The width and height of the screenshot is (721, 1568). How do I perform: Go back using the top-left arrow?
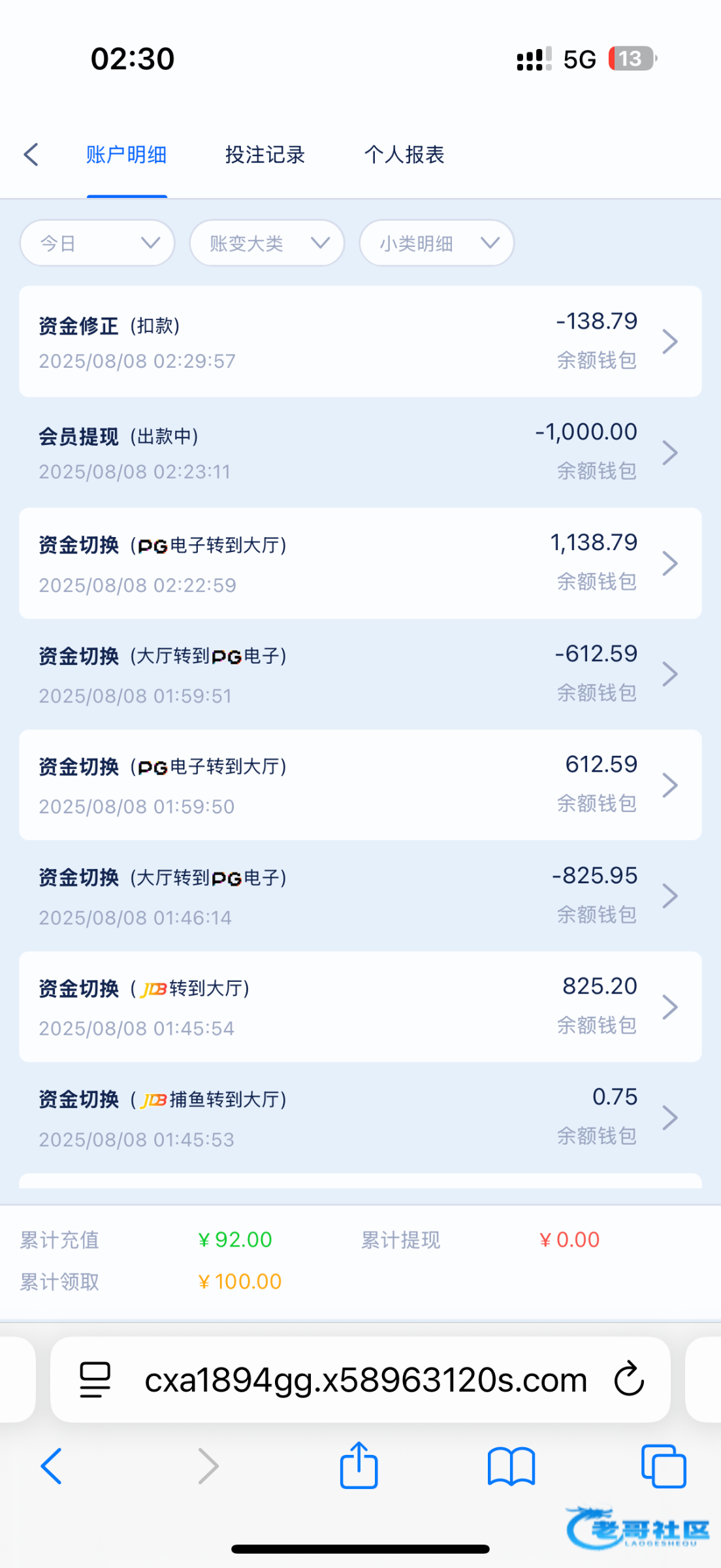tap(31, 155)
